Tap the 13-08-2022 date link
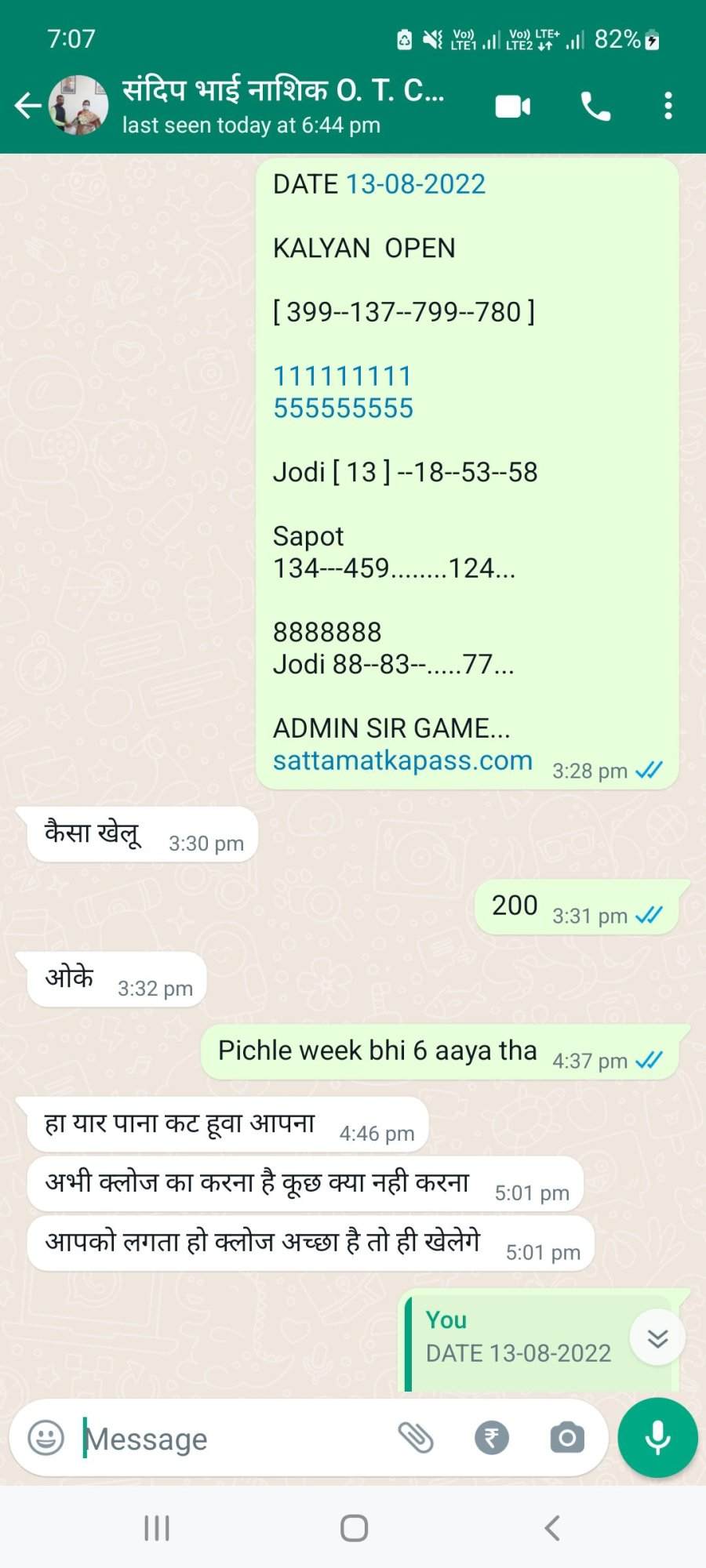The width and height of the screenshot is (706, 1568). point(416,184)
